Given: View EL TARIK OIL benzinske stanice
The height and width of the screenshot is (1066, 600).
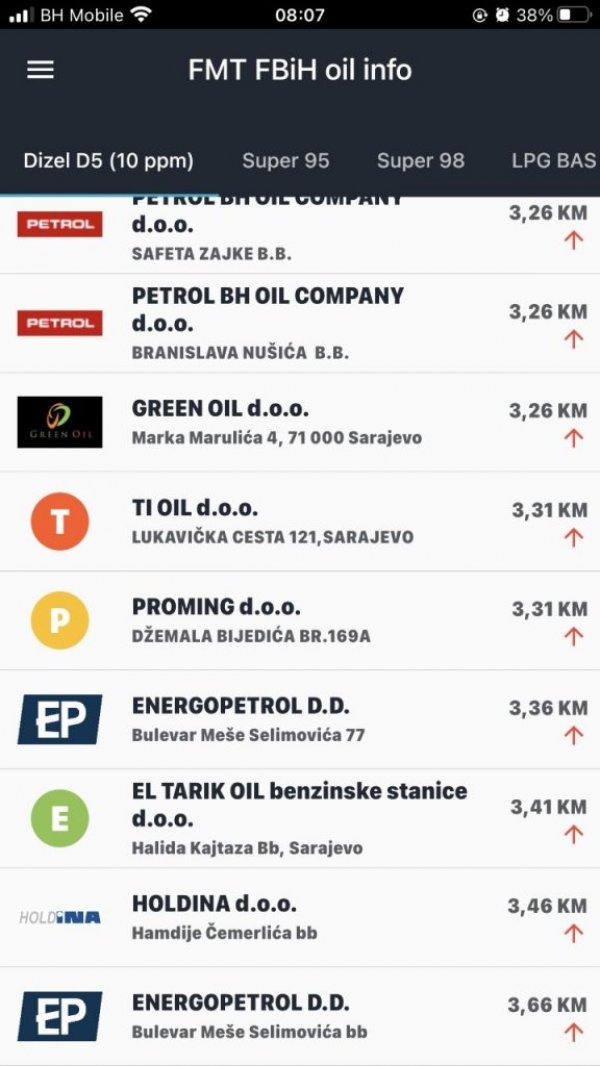Looking at the screenshot, I should (x=300, y=818).
